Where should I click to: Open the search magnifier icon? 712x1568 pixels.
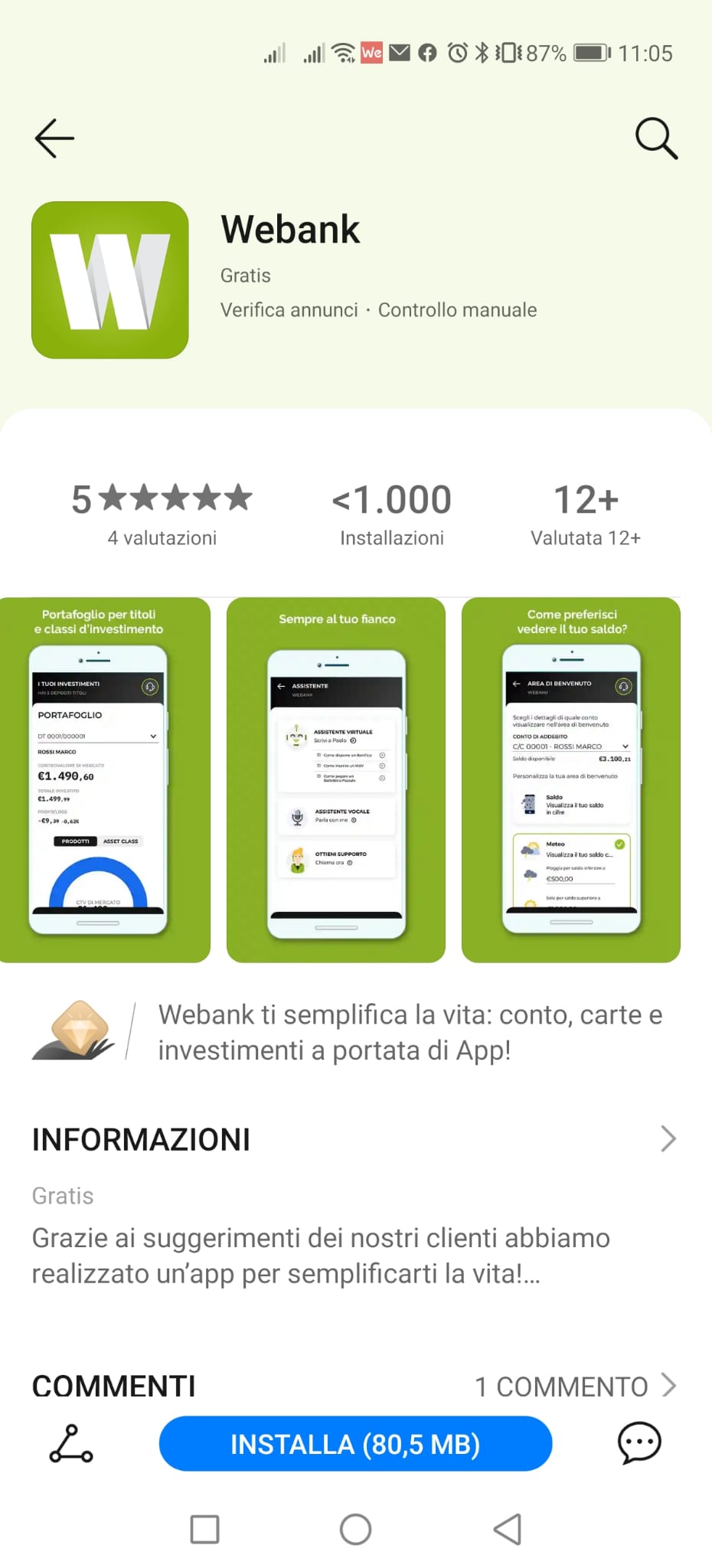(656, 139)
